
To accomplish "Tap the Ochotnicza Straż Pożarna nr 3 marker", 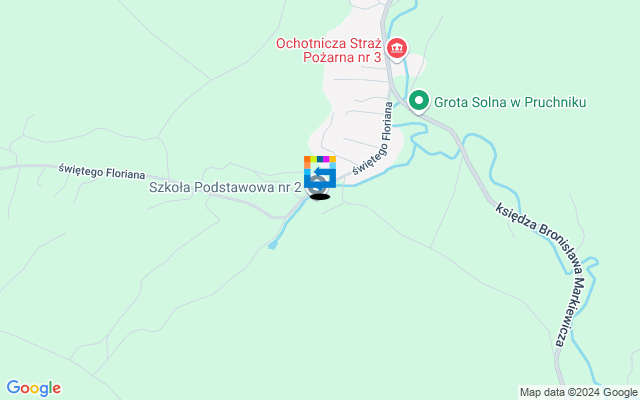I will tap(397, 47).
